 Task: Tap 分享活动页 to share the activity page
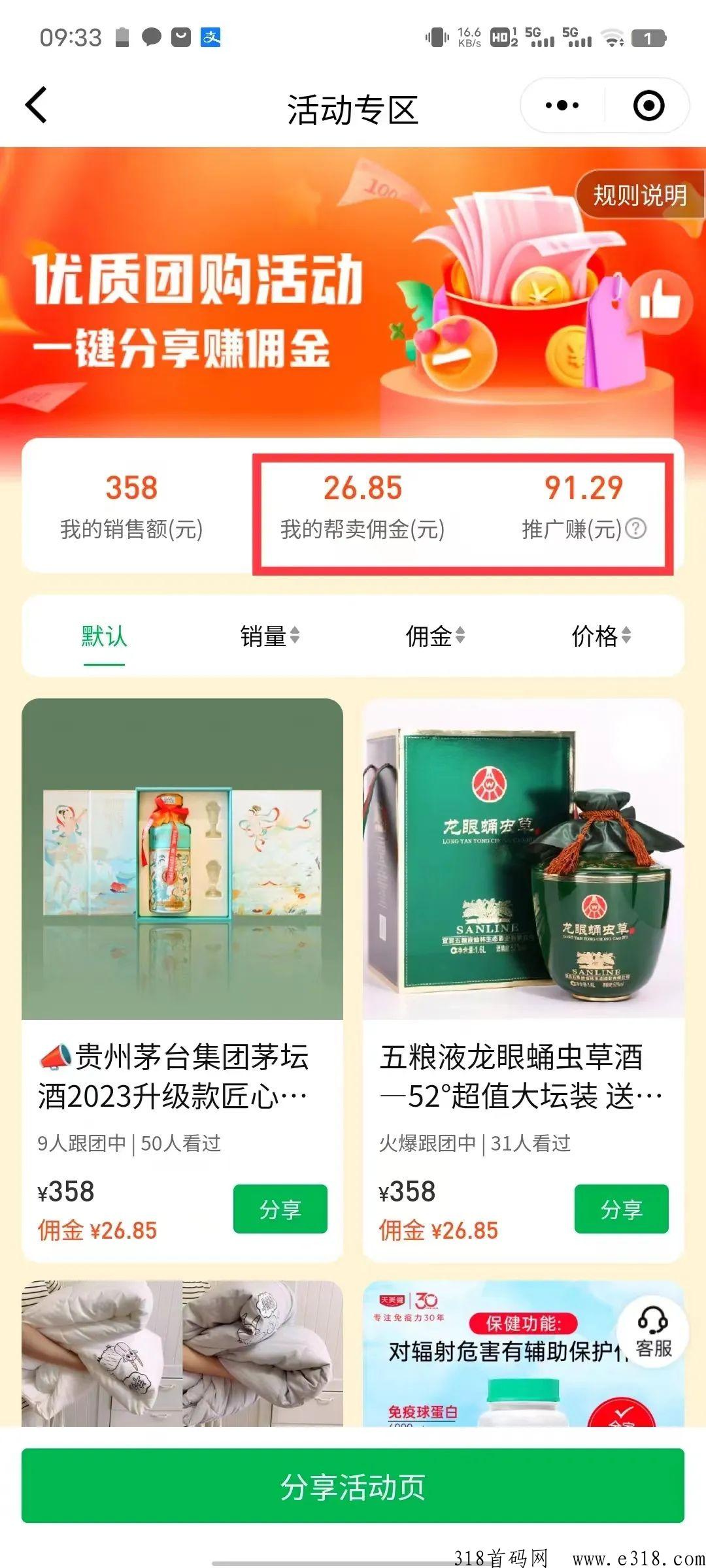(x=353, y=1486)
